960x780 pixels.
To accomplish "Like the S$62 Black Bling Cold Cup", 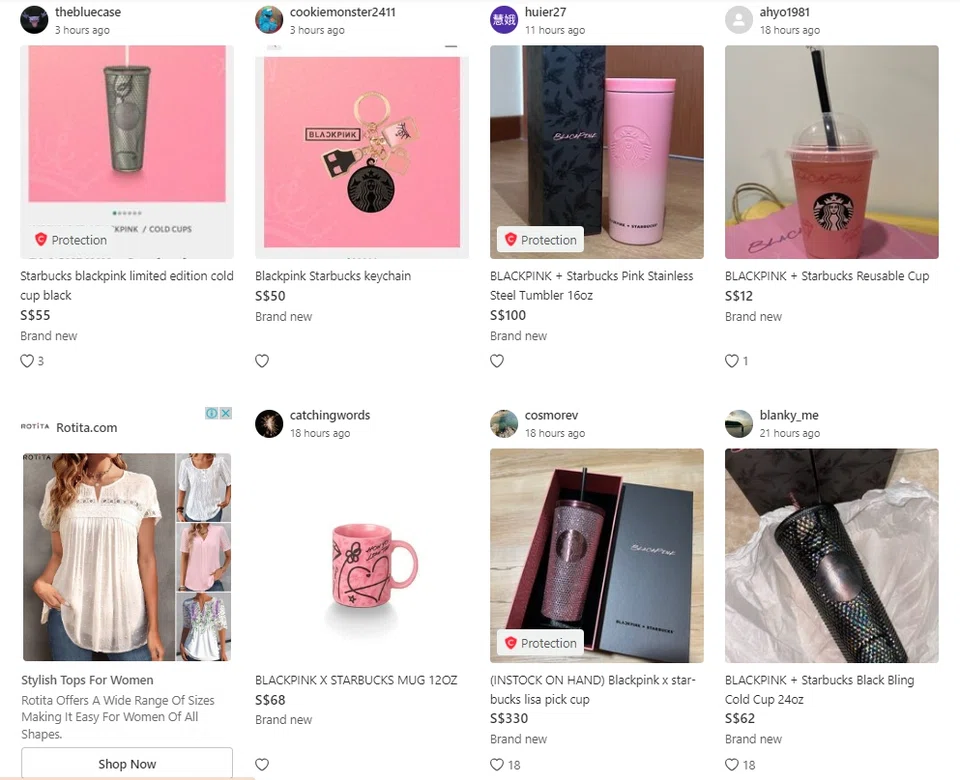I will 732,765.
